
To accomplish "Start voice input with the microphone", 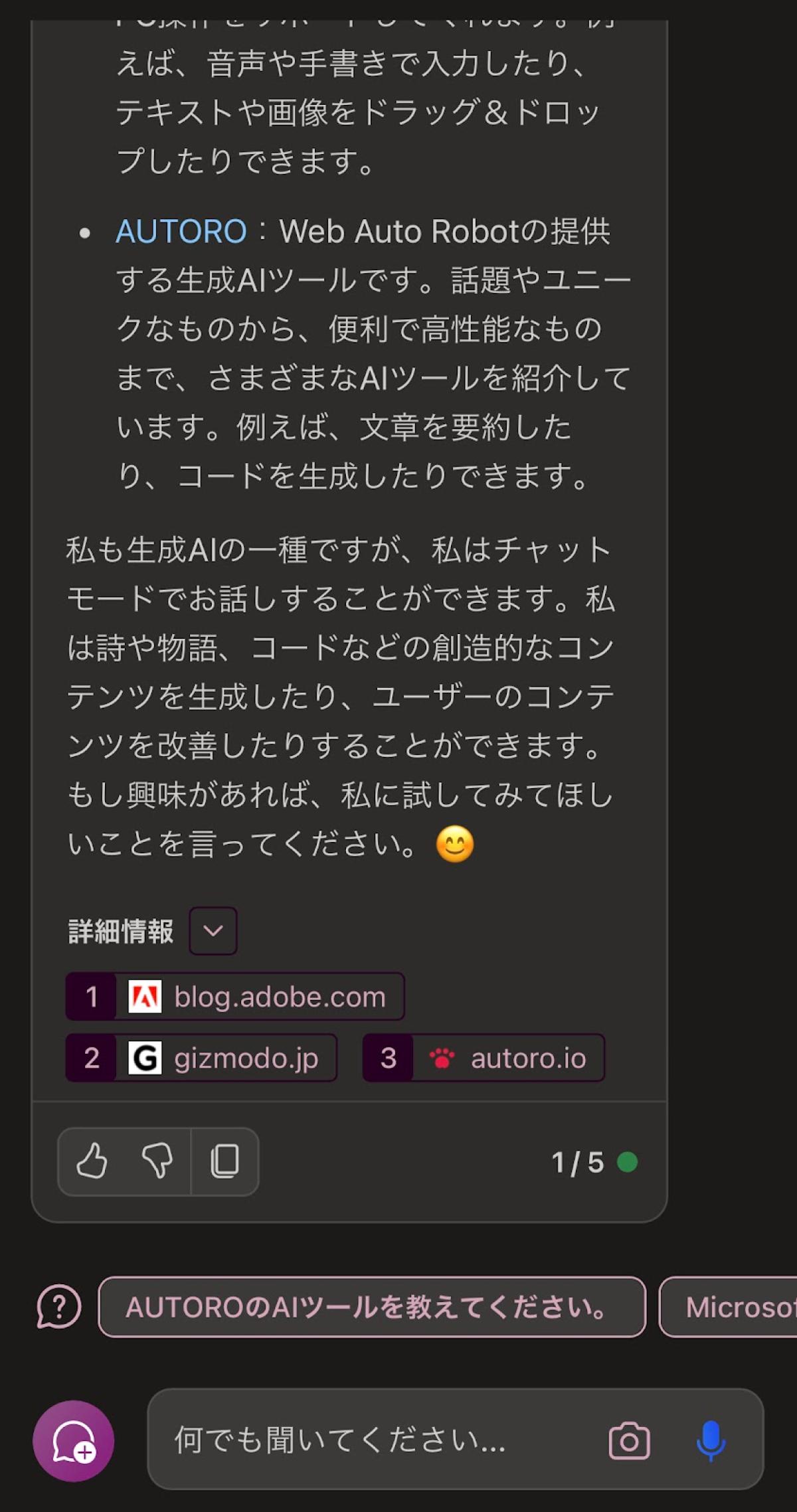I will pos(711,1441).
